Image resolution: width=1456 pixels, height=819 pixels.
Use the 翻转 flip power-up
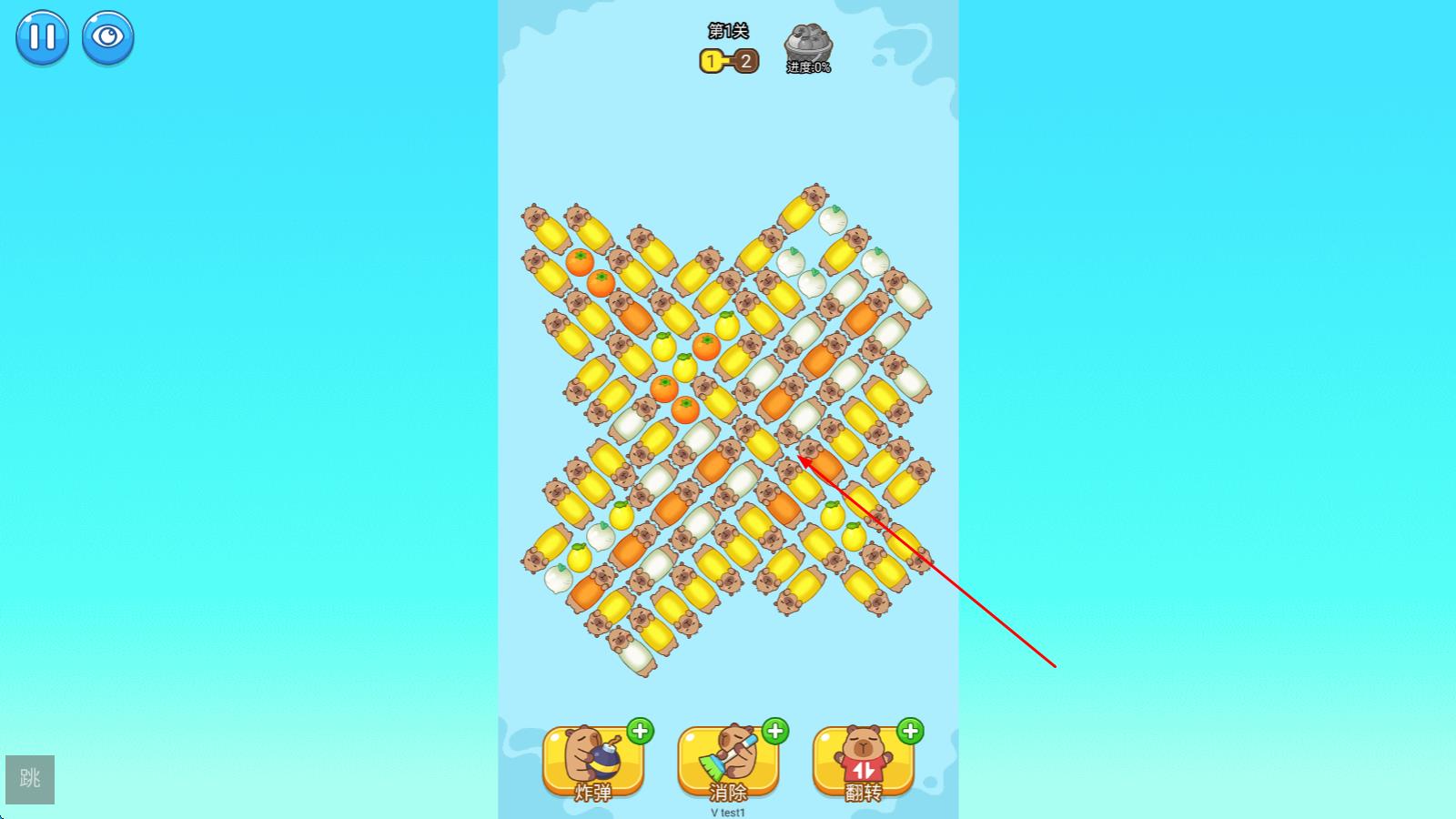click(863, 762)
